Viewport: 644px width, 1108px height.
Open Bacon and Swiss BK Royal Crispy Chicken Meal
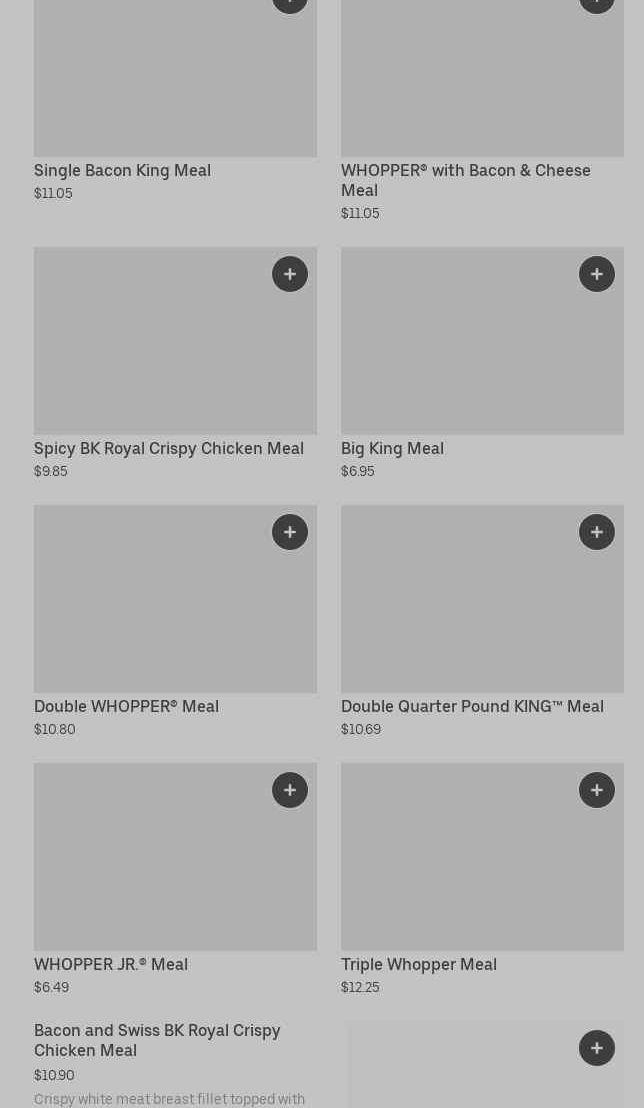click(157, 1040)
